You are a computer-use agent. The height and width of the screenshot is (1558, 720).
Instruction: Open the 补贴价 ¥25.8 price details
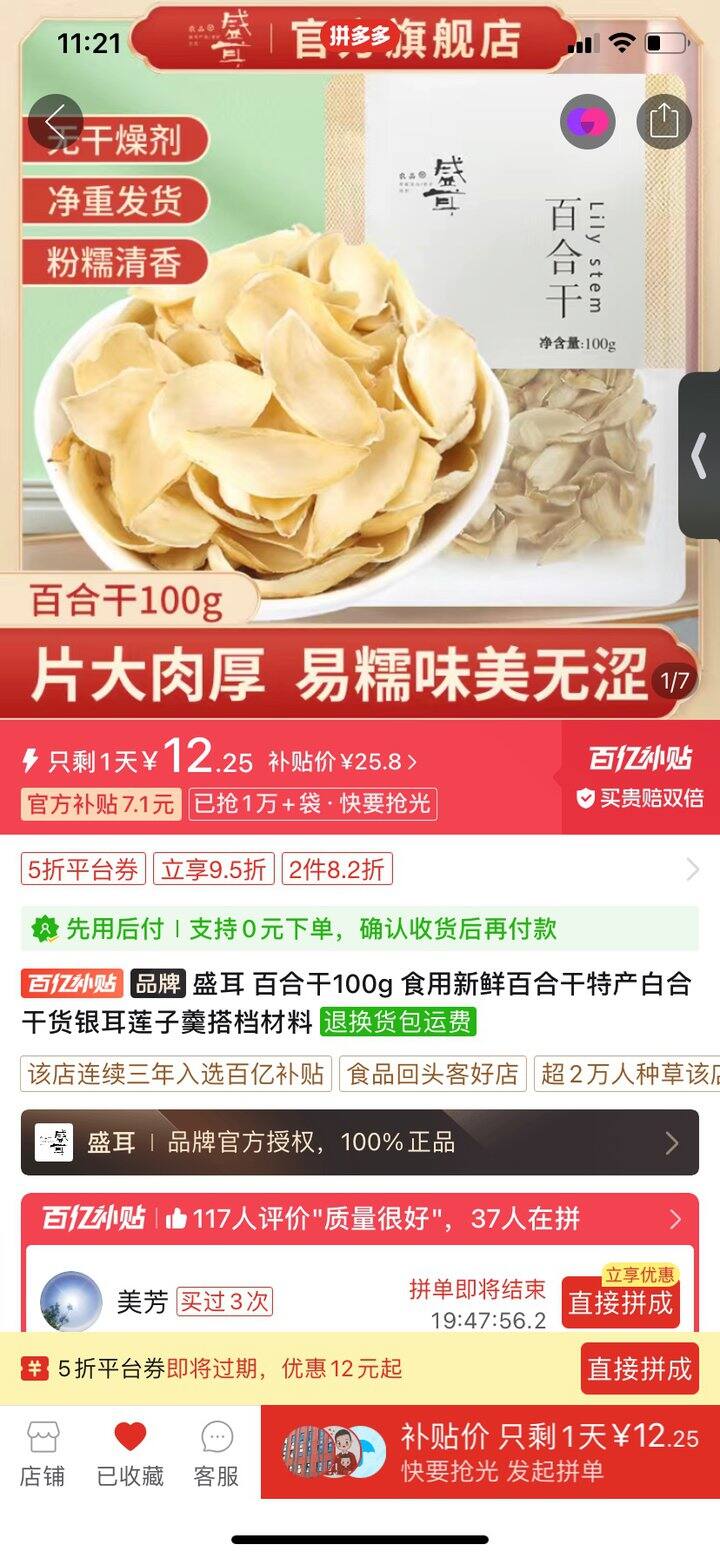coord(342,762)
